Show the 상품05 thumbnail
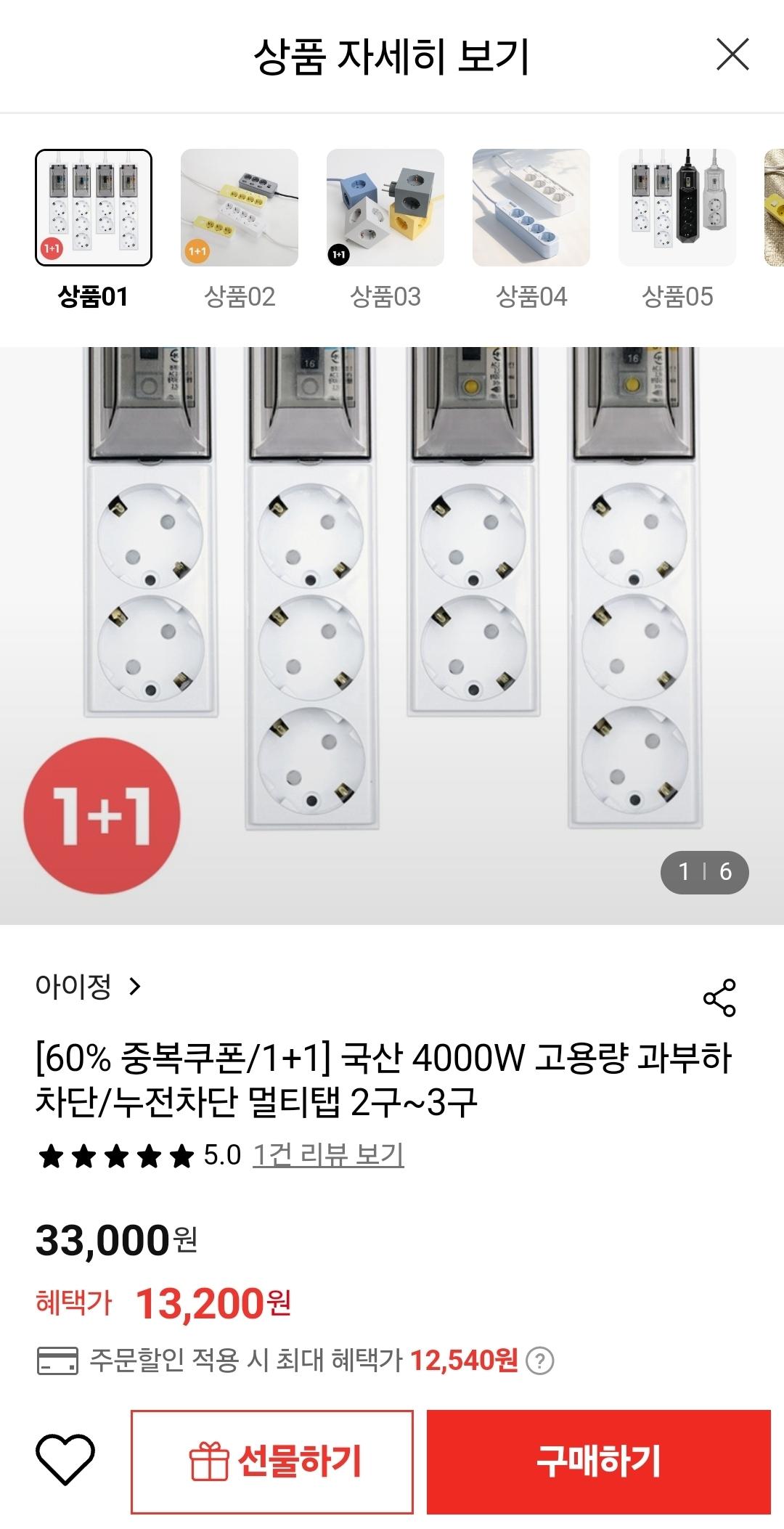Image resolution: width=784 pixels, height=1529 pixels. [677, 208]
